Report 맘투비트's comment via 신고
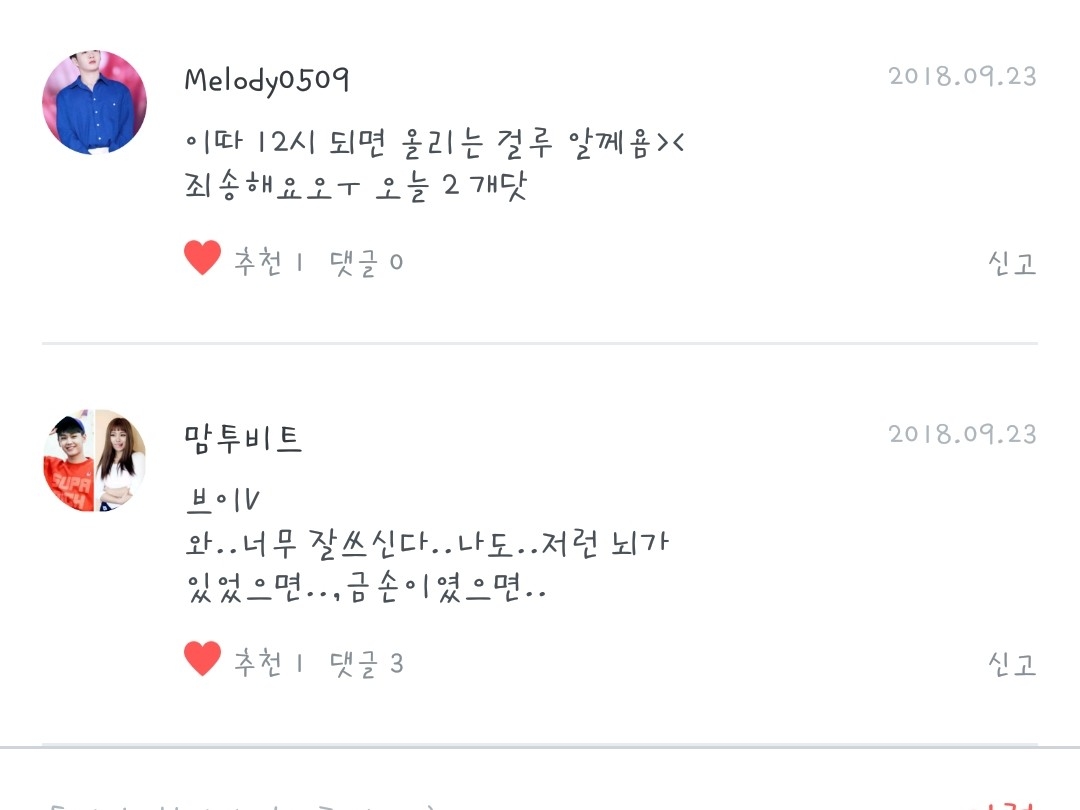This screenshot has width=1080, height=810. [1011, 664]
